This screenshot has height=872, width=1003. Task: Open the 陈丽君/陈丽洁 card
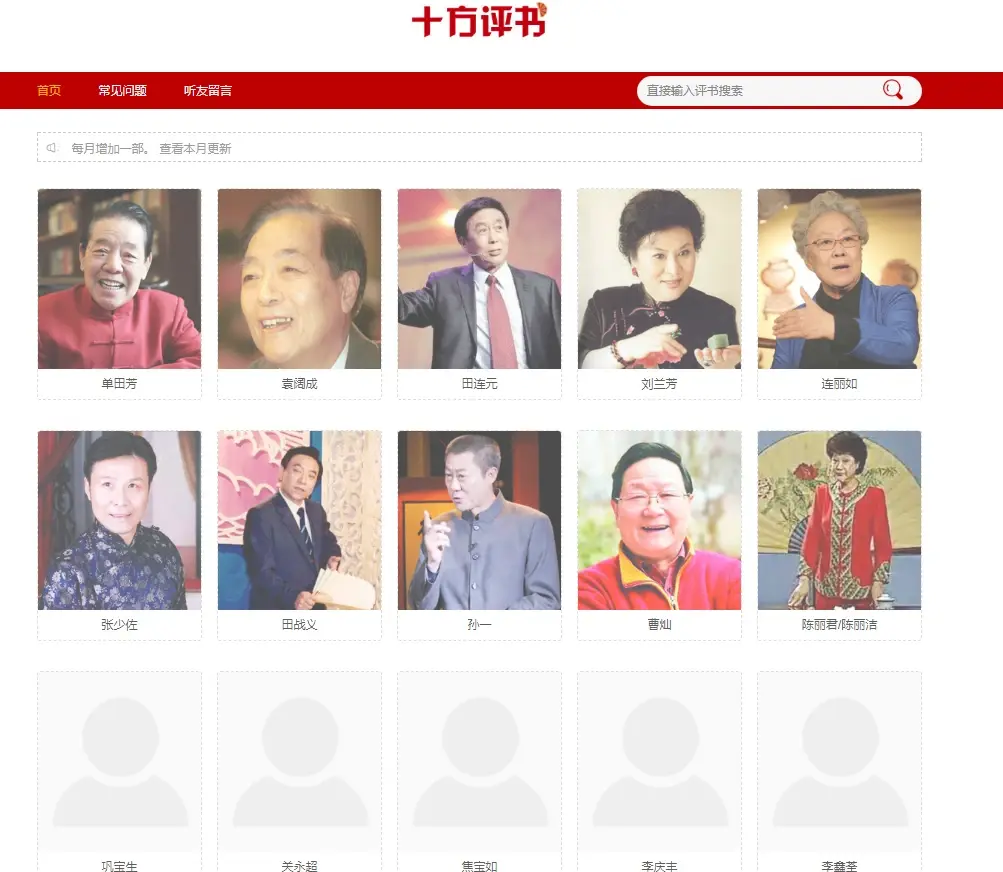[839, 521]
